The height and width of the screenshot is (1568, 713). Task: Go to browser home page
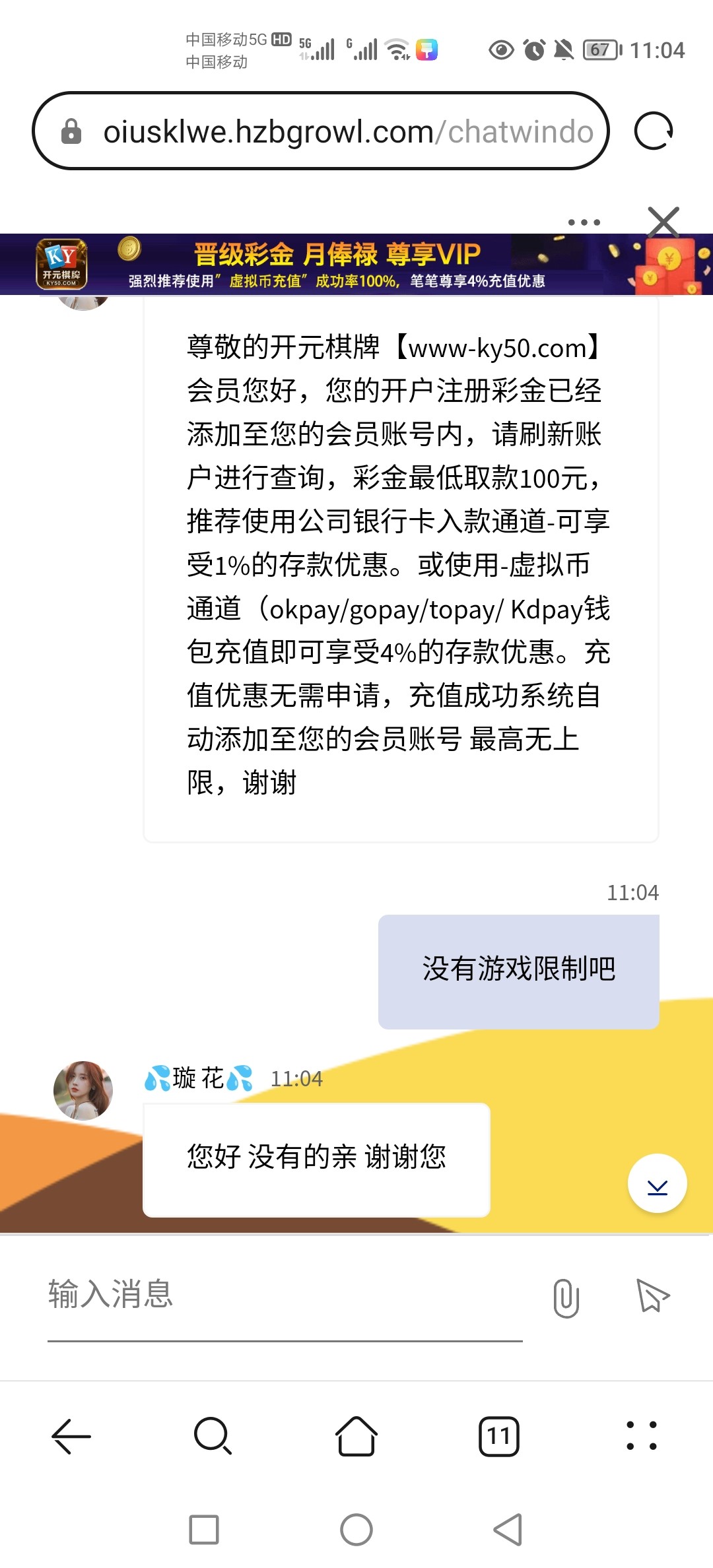coord(356,1436)
